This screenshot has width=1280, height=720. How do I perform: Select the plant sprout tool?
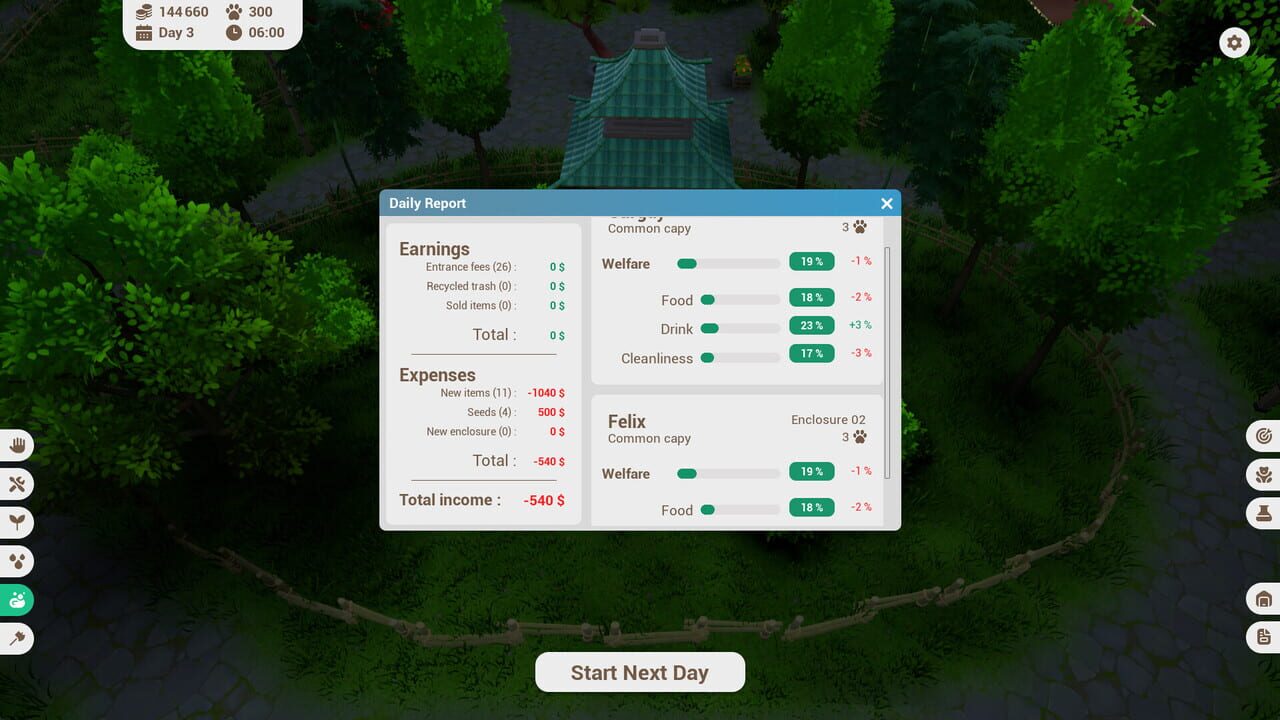[17, 522]
